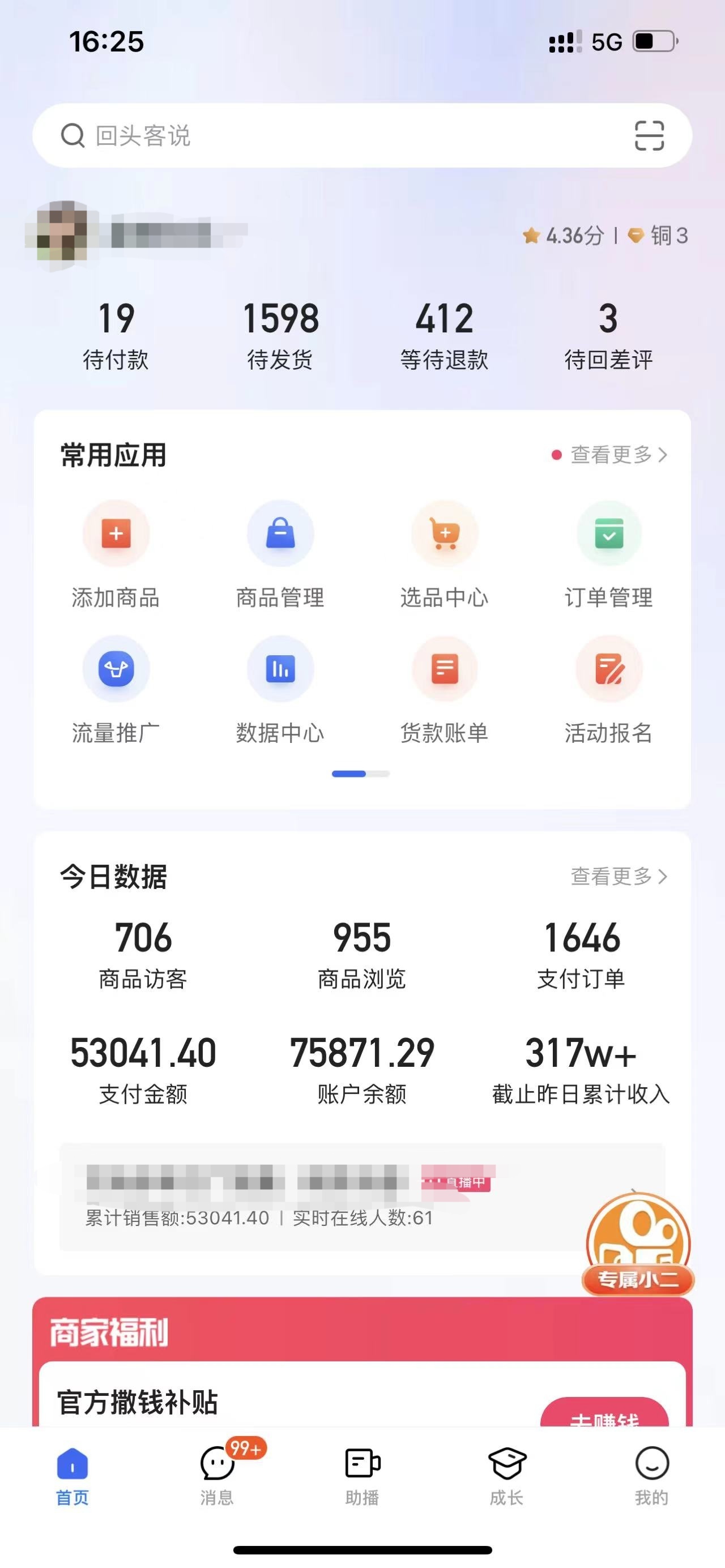This screenshot has width=725, height=1568.
Task: Switch to the 消息 tab
Action: (x=217, y=1474)
